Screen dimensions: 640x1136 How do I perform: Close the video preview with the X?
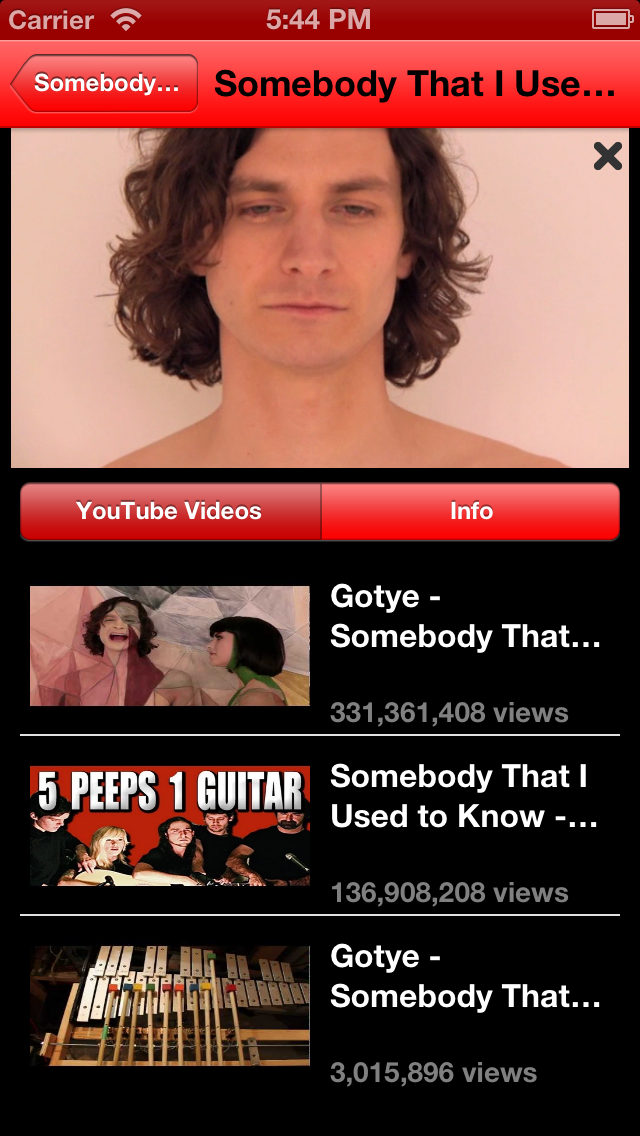pyautogui.click(x=607, y=156)
